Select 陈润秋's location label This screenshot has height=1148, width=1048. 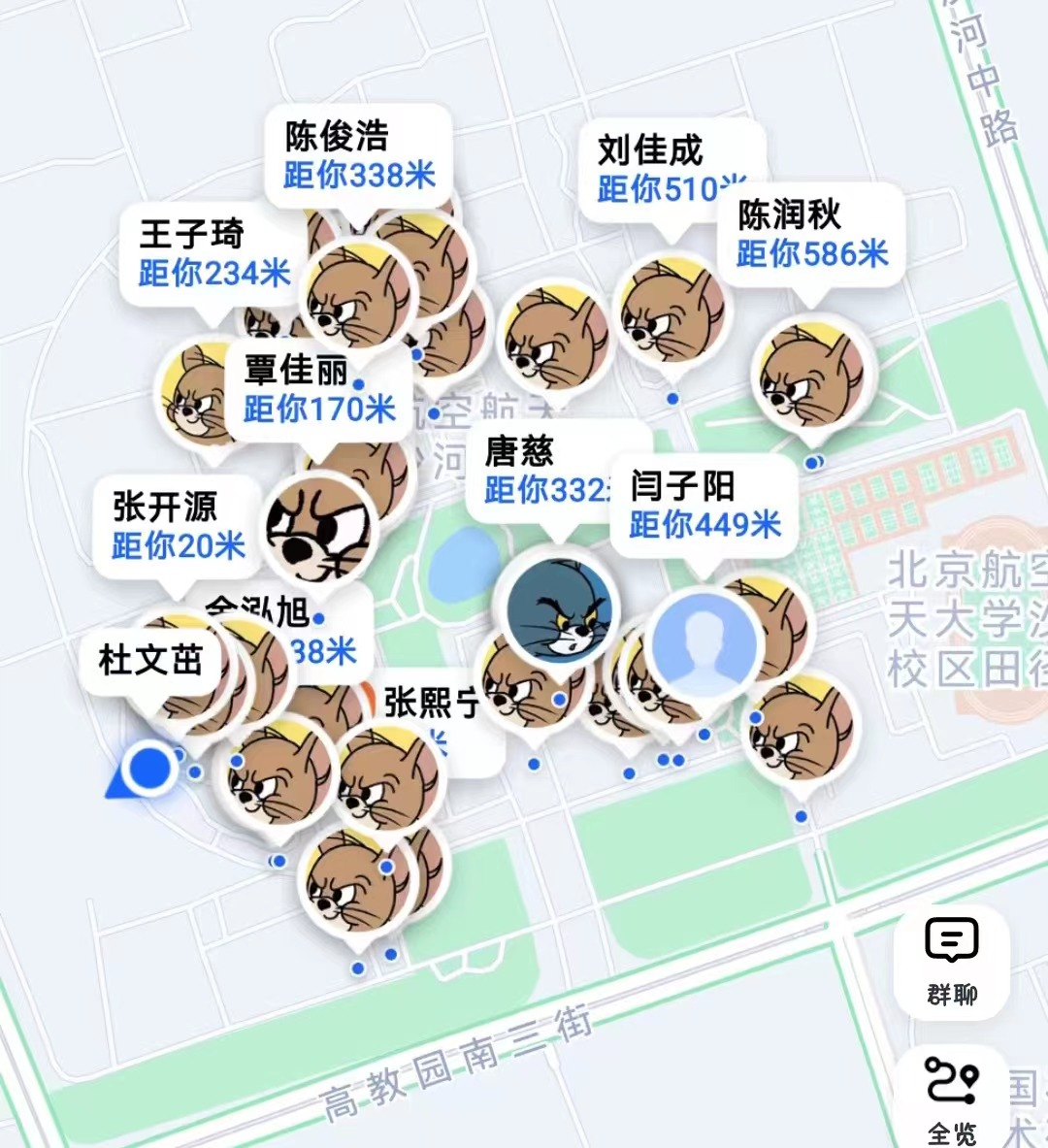811,234
